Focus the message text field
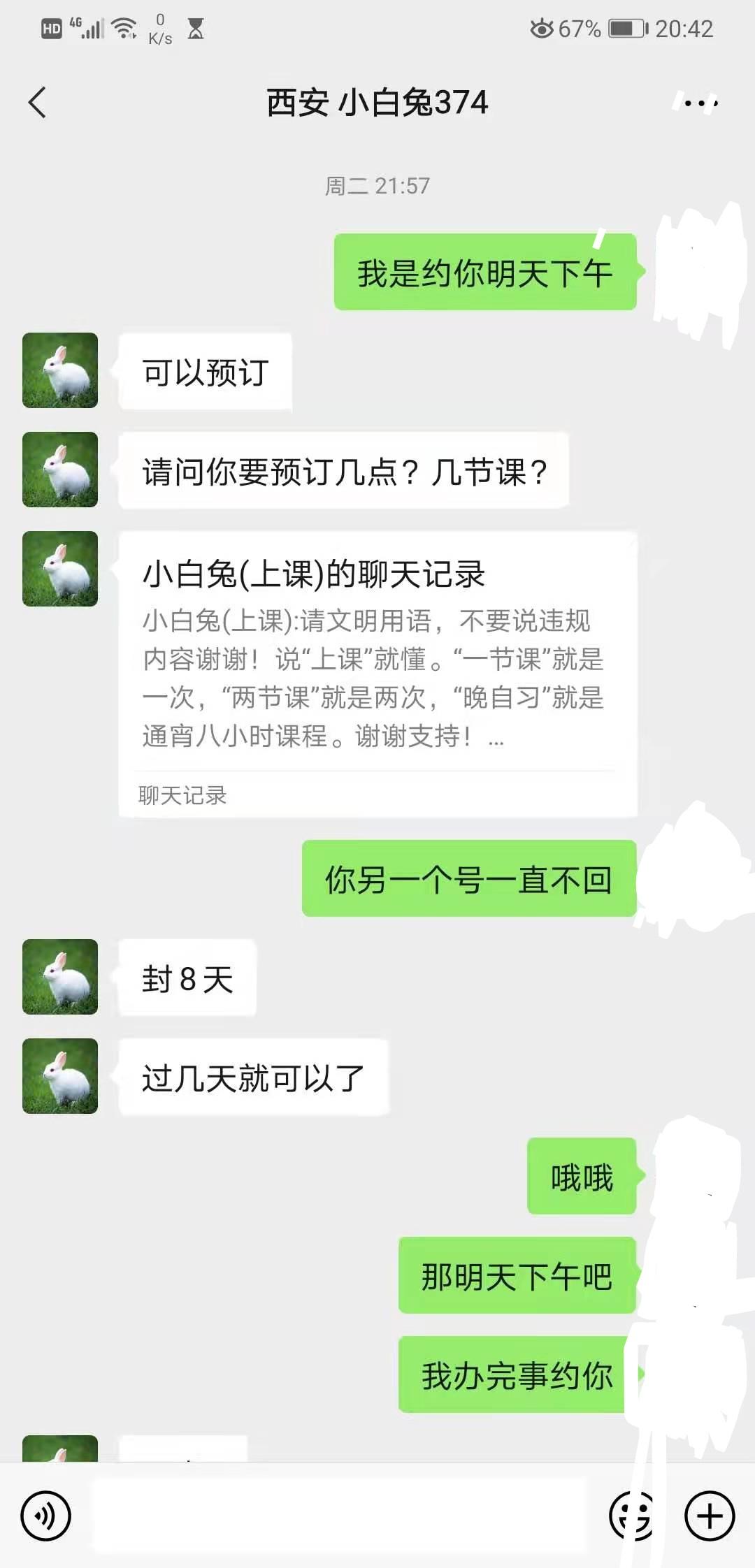This screenshot has height=1568, width=755. click(339, 1516)
